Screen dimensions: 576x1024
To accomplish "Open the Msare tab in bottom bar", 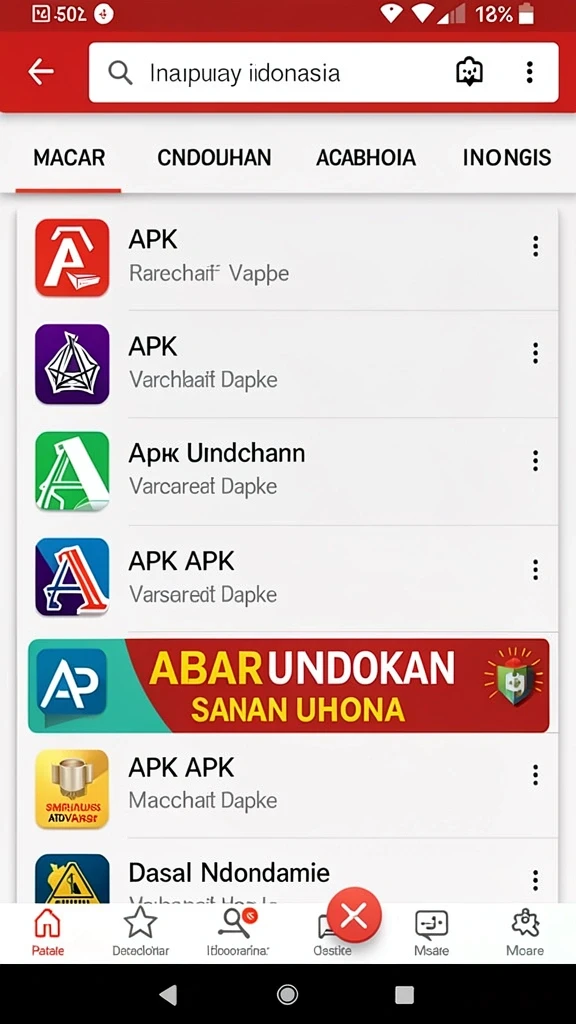I will [432, 932].
